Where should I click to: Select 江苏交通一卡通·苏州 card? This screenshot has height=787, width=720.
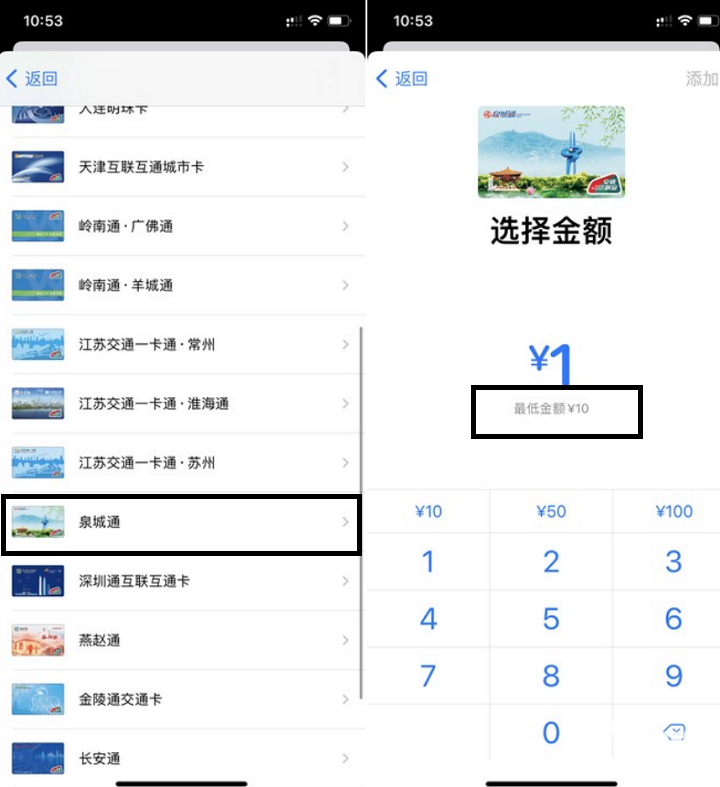[180, 463]
